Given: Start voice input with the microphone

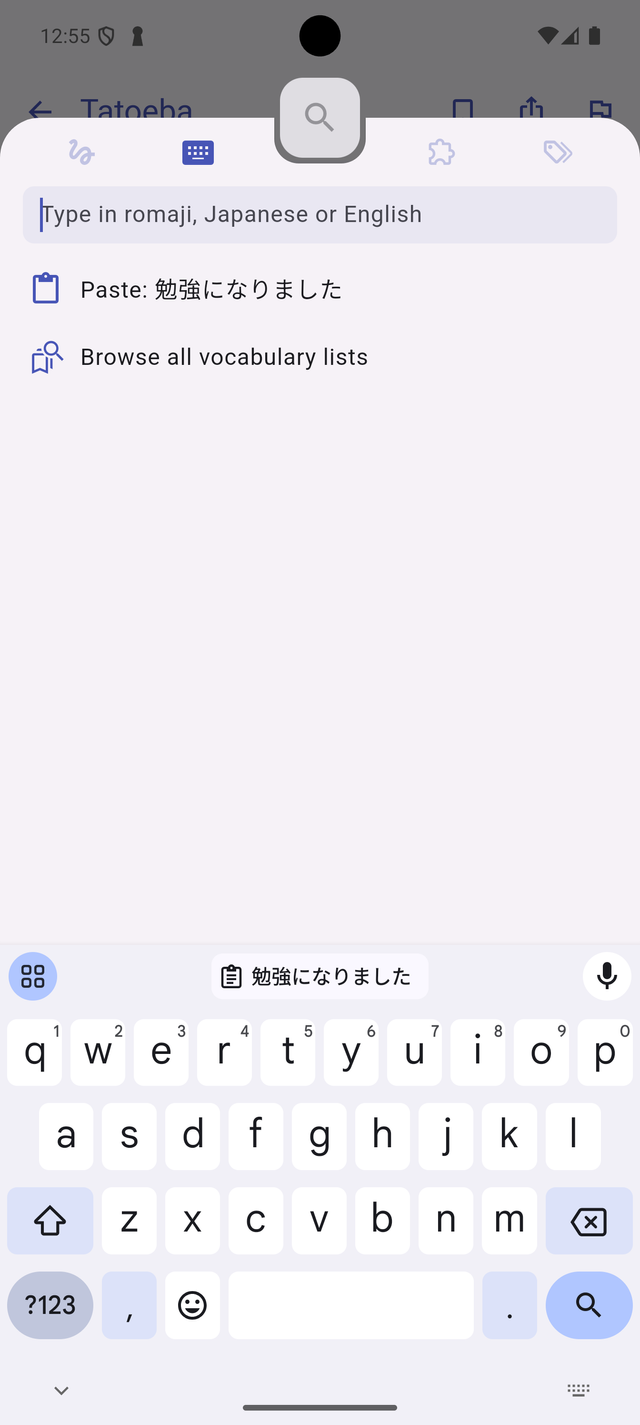Looking at the screenshot, I should 607,976.
